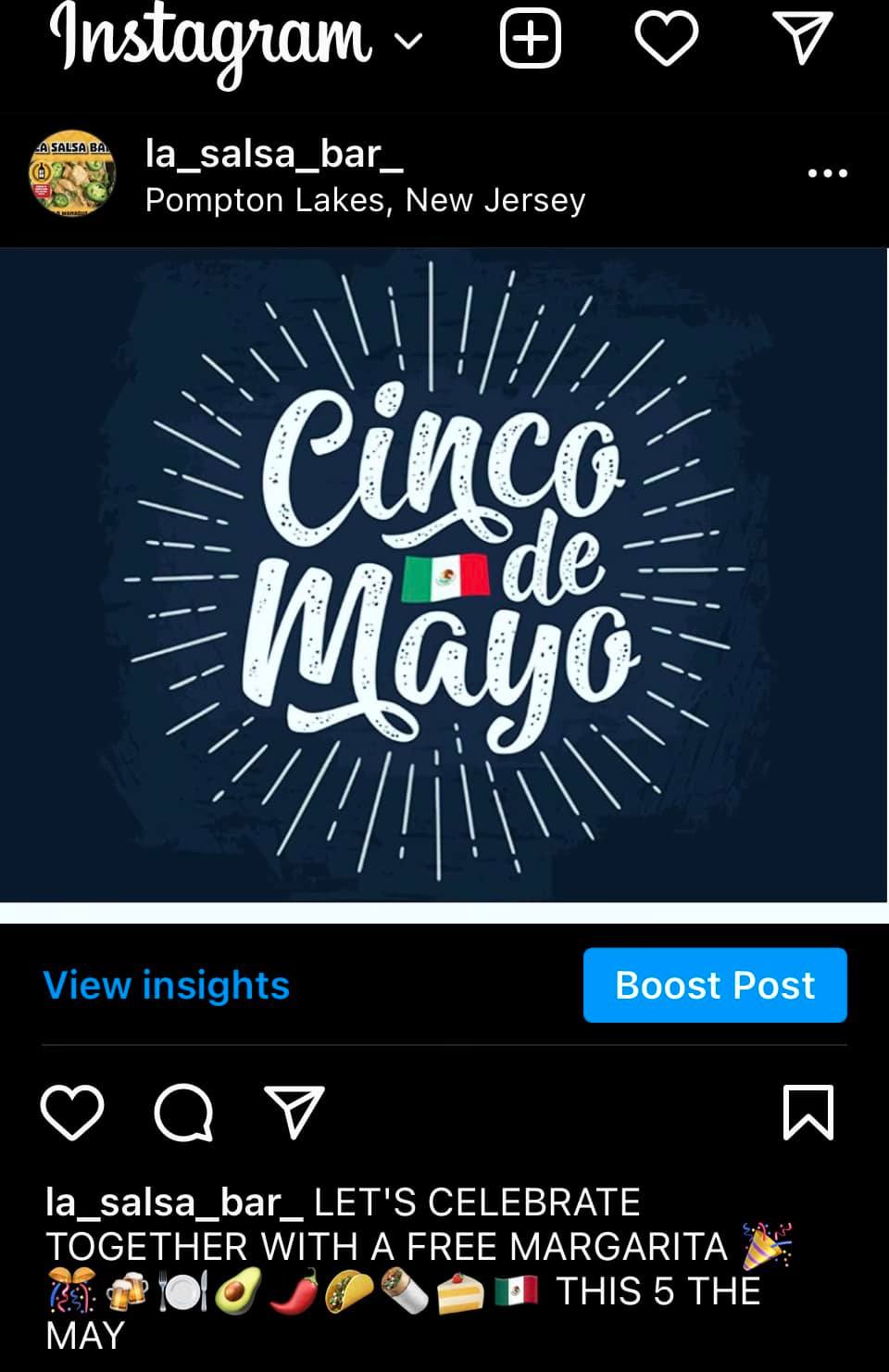
Task: Open the activity heart in header
Action: point(666,40)
